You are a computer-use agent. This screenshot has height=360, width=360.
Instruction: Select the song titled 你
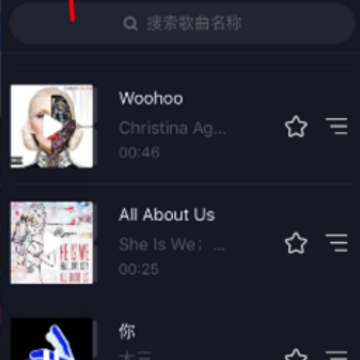coord(127,331)
